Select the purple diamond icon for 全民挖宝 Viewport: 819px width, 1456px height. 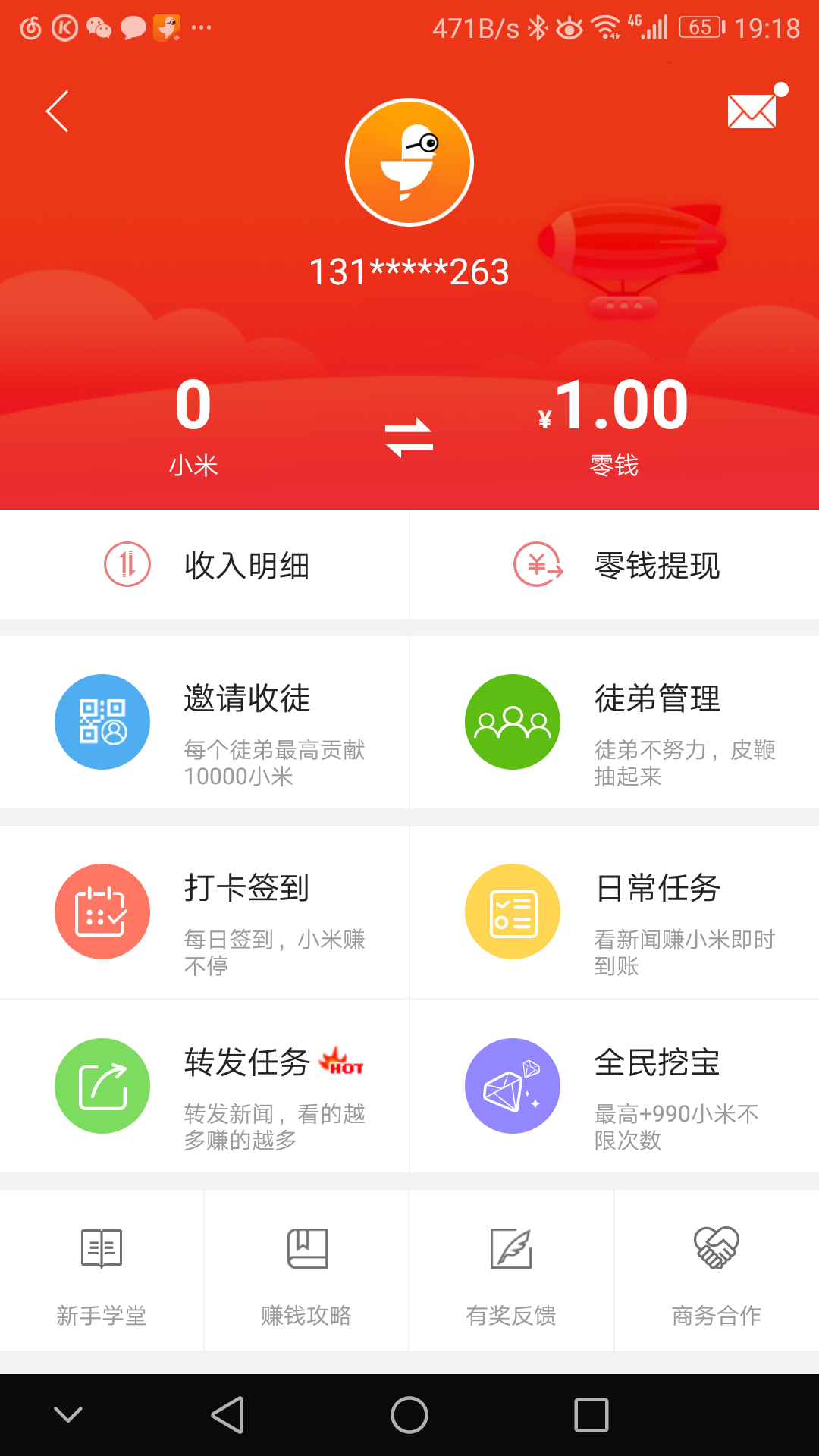pos(513,1086)
